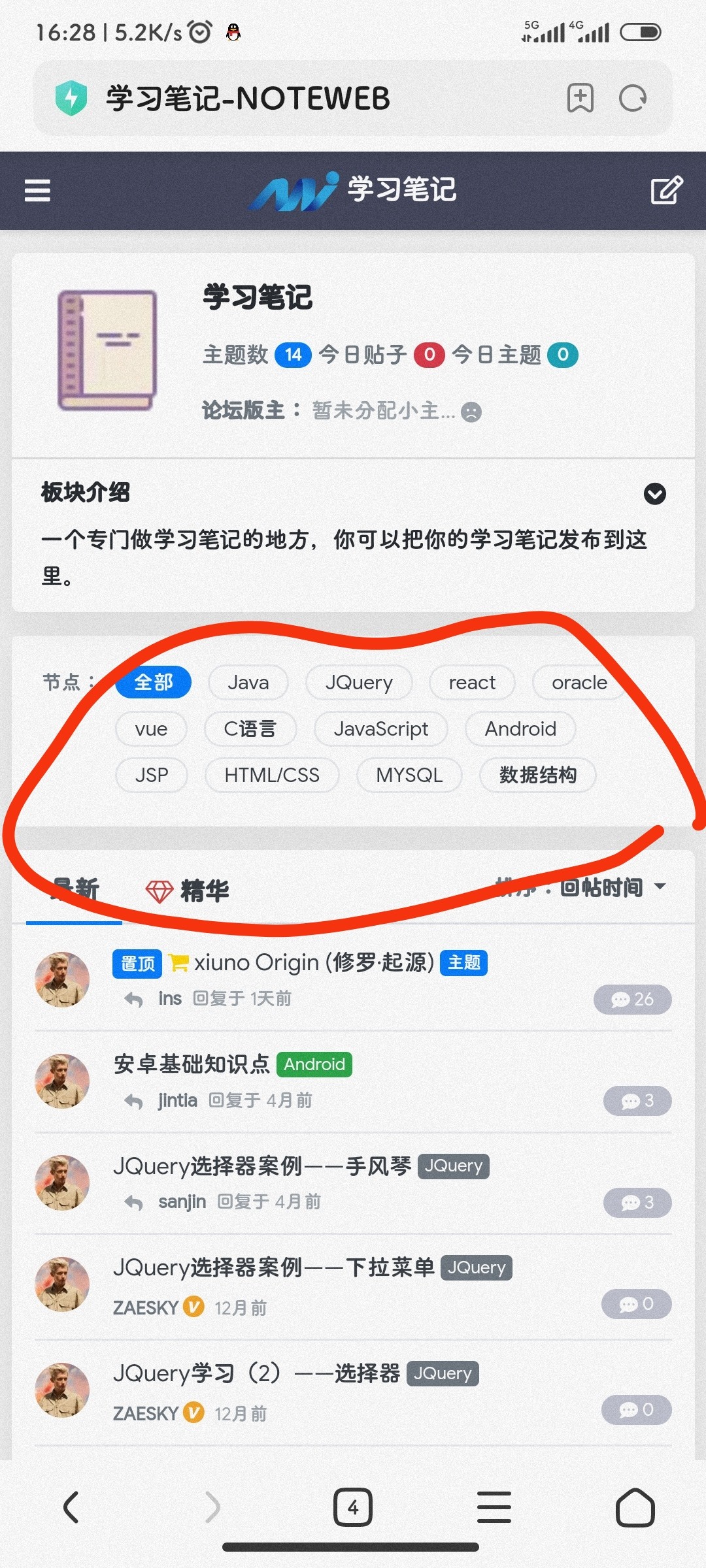This screenshot has width=706, height=1568.
Task: Choose the MYSQL node chip
Action: [x=409, y=776]
